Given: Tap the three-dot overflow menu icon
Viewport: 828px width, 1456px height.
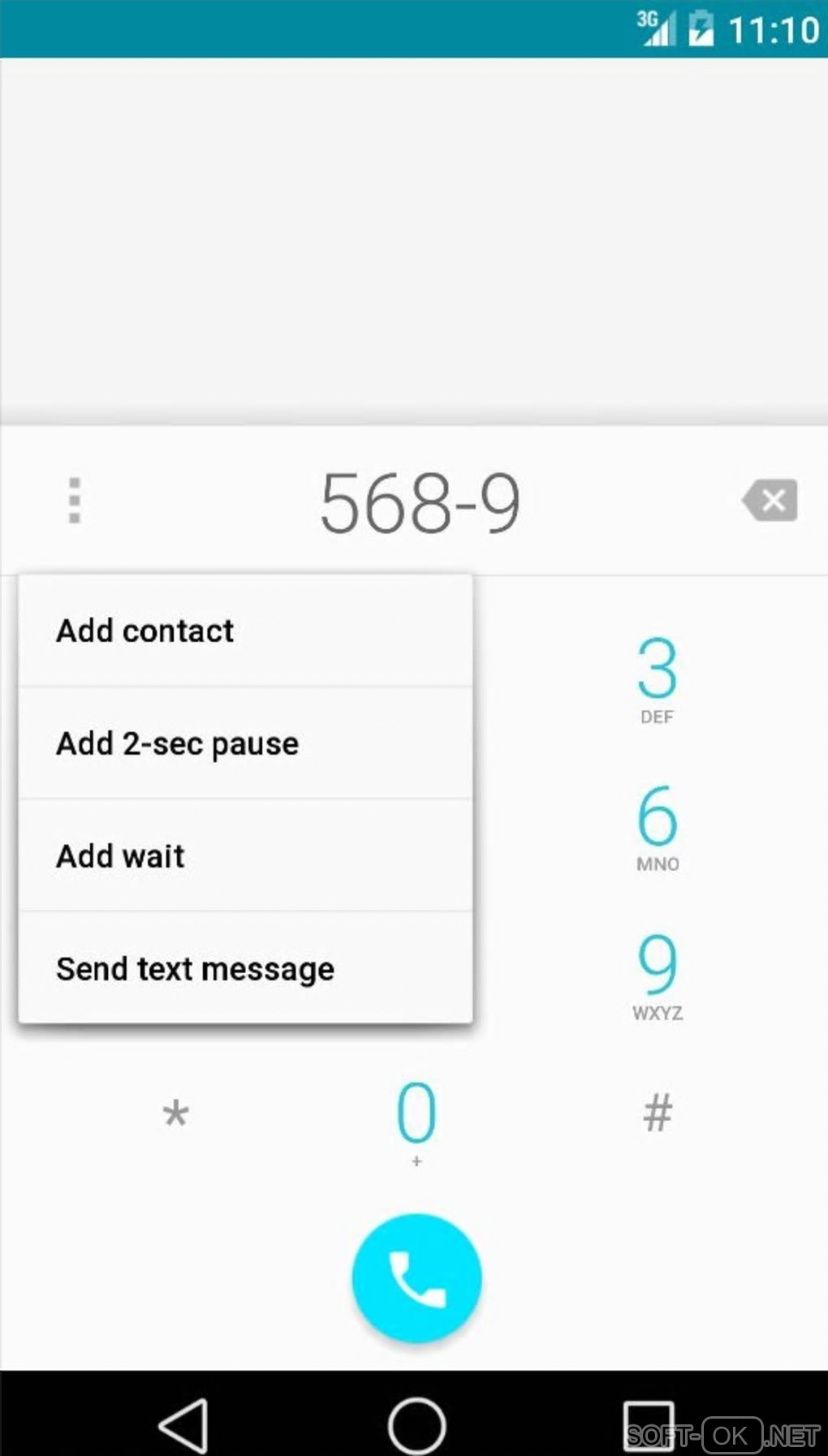Looking at the screenshot, I should coord(75,500).
